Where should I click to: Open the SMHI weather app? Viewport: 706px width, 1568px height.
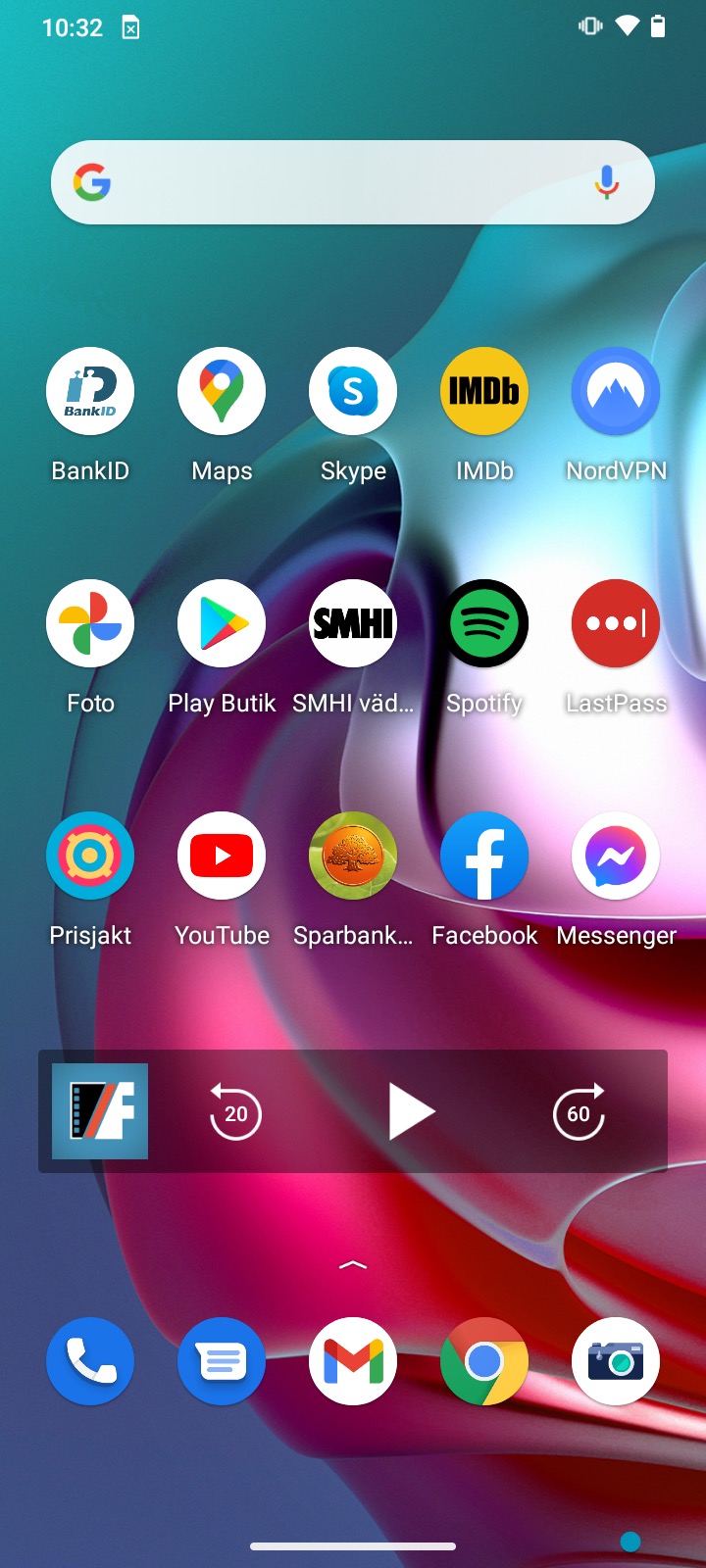pyautogui.click(x=353, y=624)
